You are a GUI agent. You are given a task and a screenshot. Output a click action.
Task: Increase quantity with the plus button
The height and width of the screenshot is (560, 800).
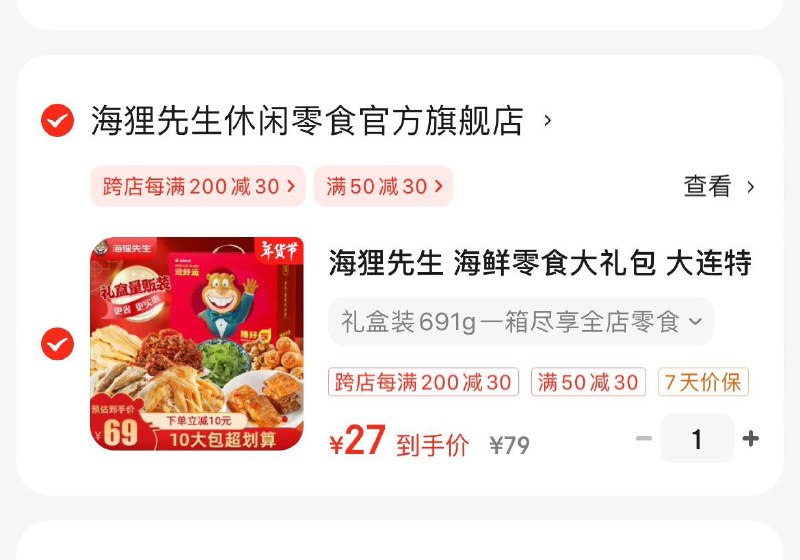(750, 439)
